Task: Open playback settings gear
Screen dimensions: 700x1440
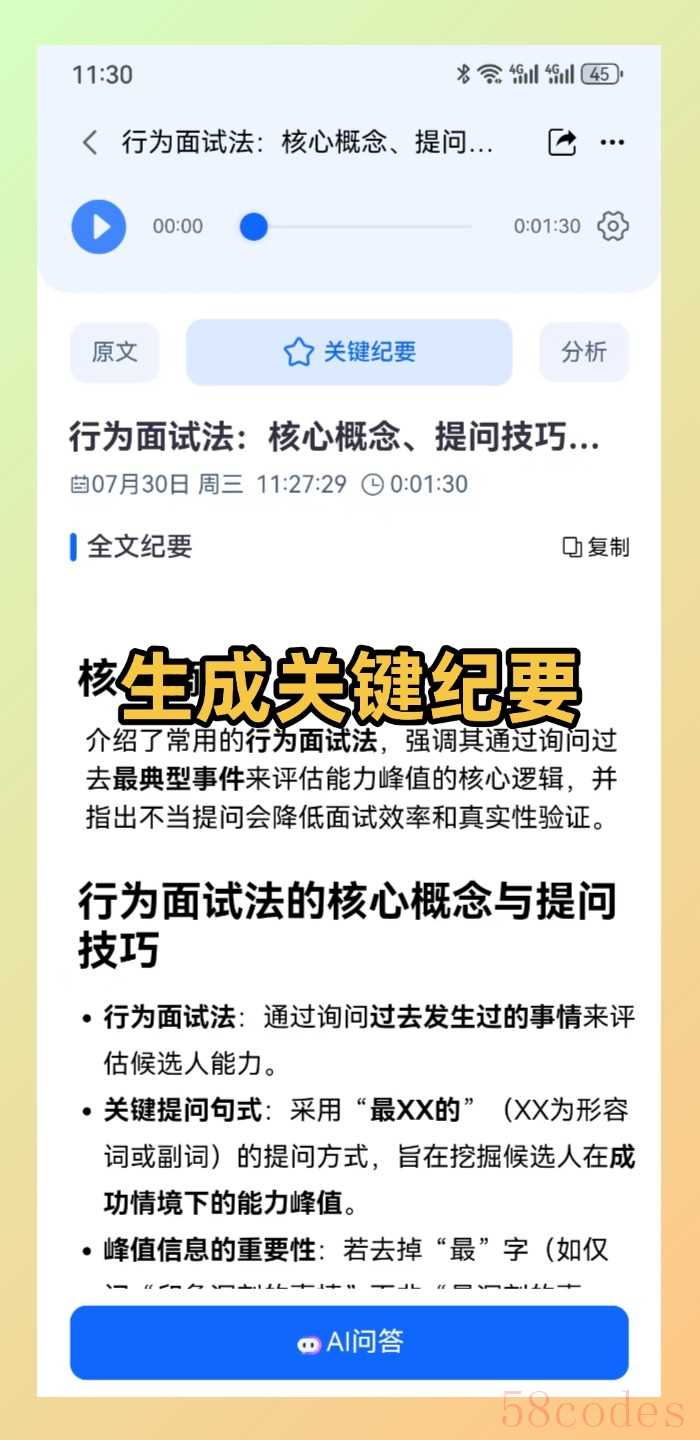Action: coord(612,226)
